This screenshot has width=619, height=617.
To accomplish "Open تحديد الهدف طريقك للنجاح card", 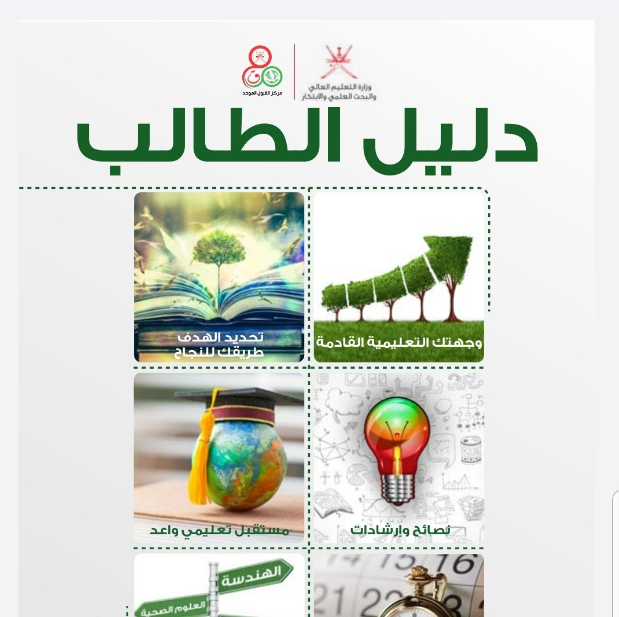I will (219, 277).
